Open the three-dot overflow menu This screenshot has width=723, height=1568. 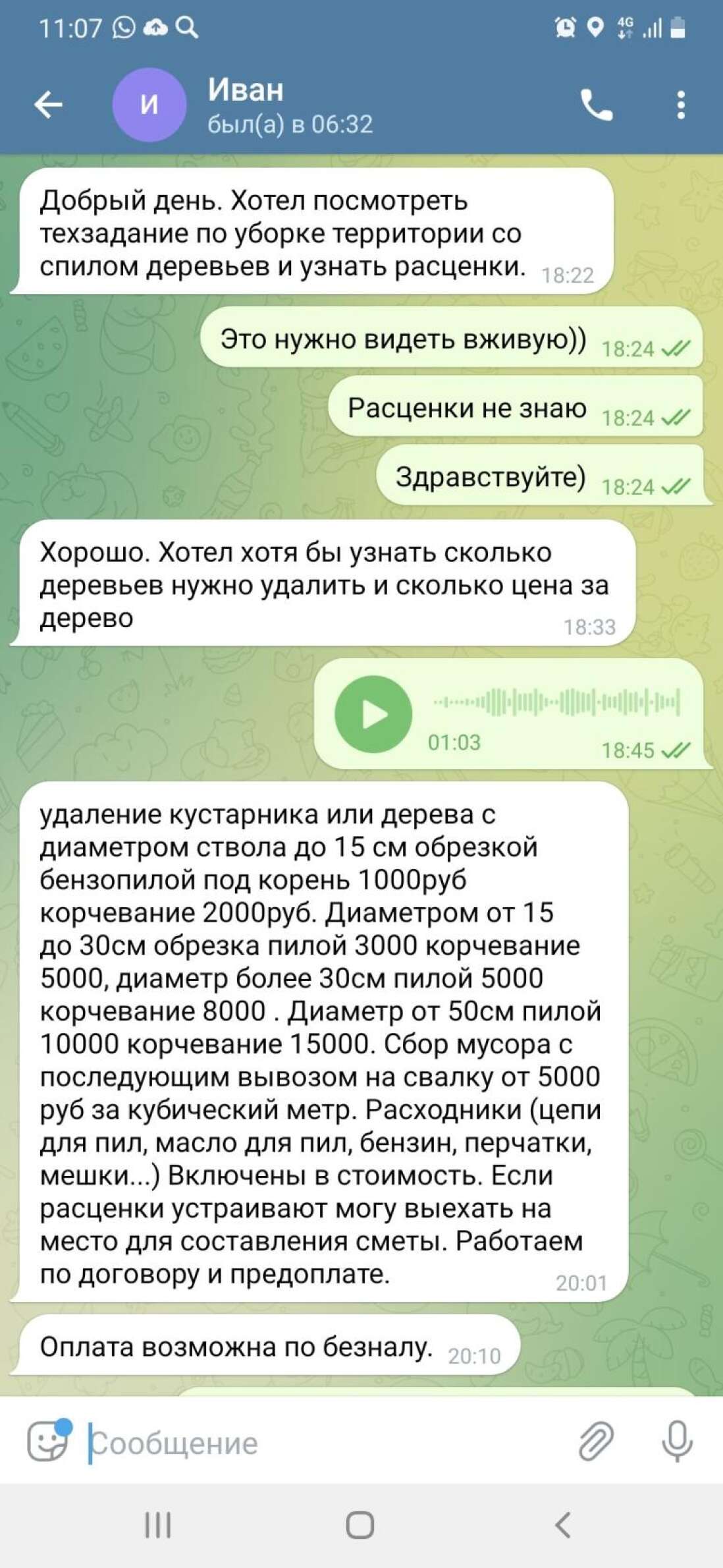(680, 105)
